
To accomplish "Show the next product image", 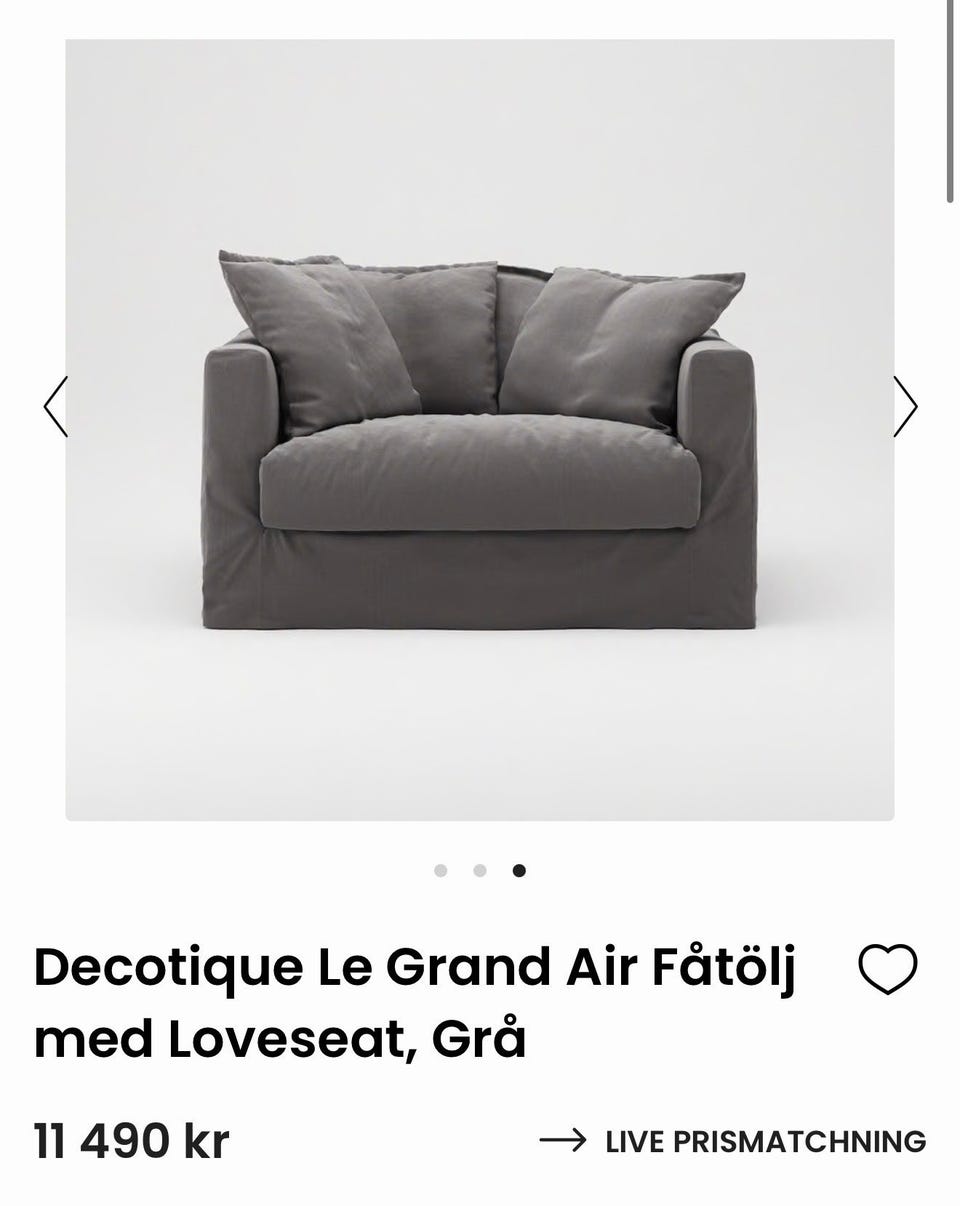I will (x=905, y=407).
